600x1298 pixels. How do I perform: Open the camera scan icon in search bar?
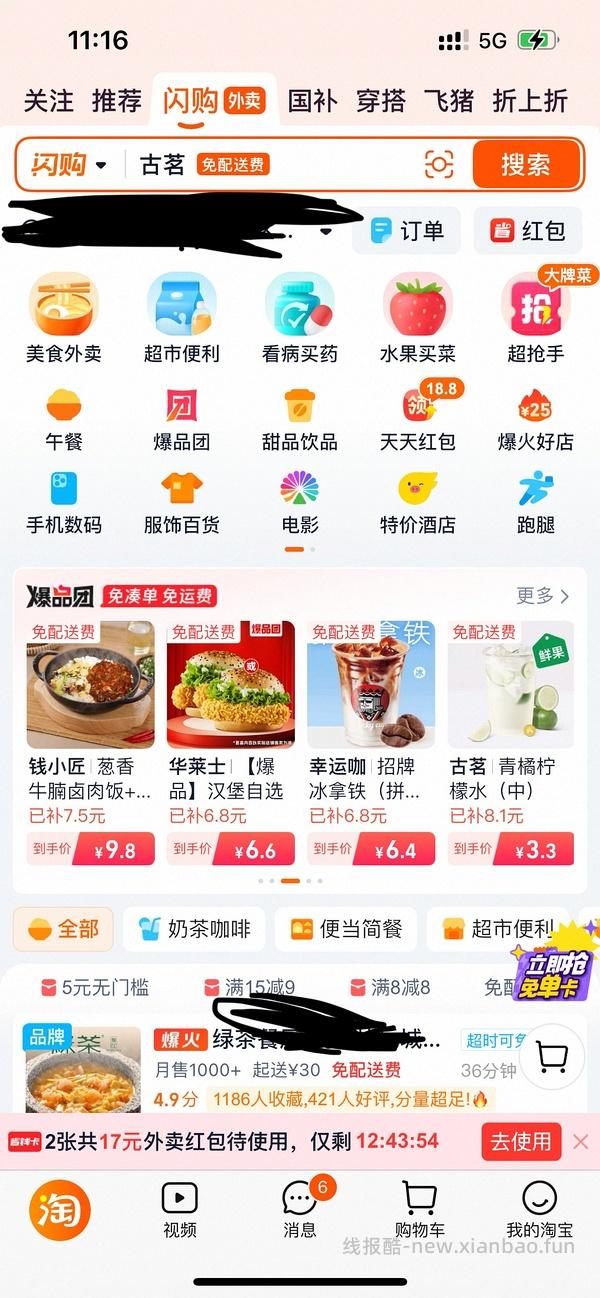click(x=439, y=164)
